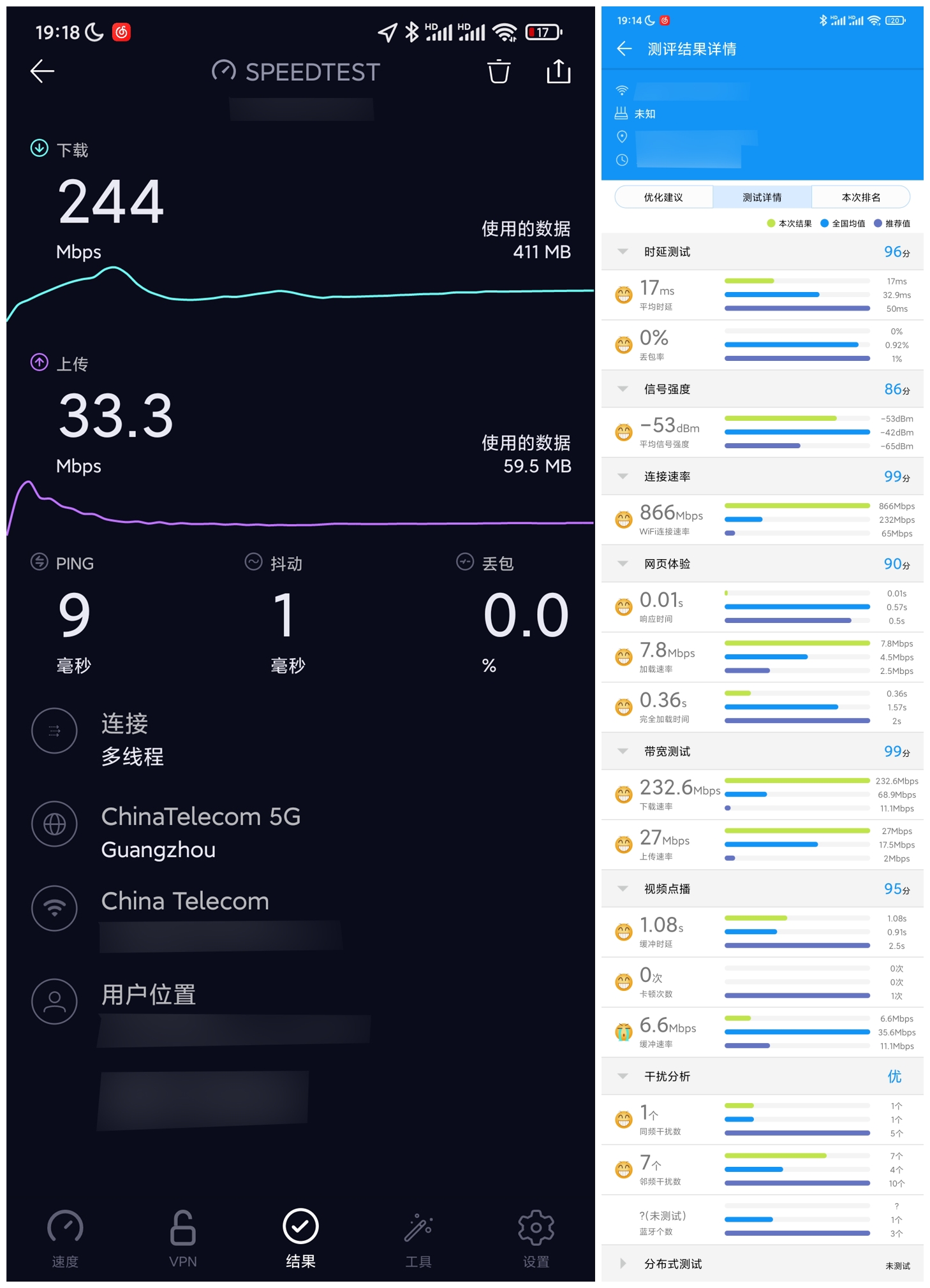The height and width of the screenshot is (1288, 930).
Task: Switch to the 本次排名 tab
Action: point(860,197)
